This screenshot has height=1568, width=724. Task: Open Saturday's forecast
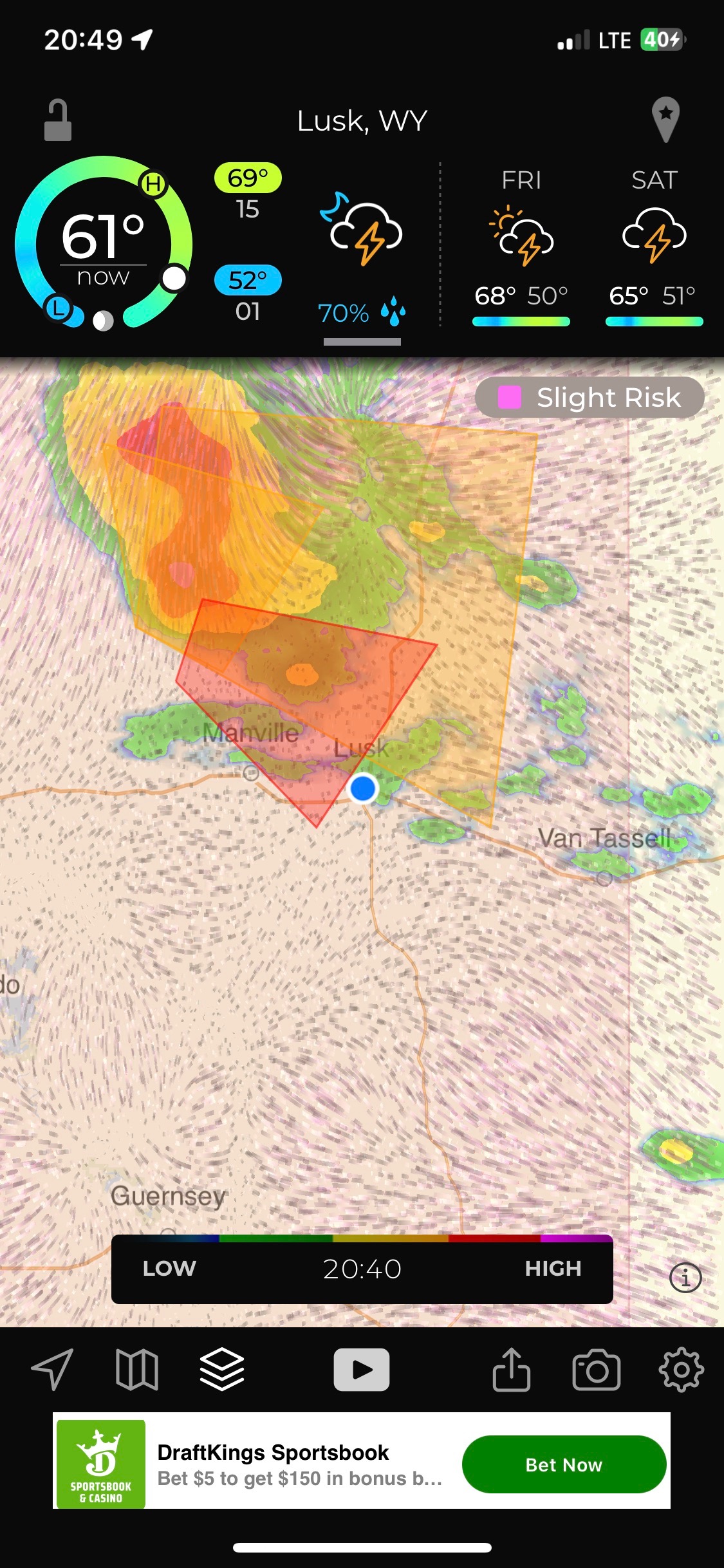pos(654,247)
